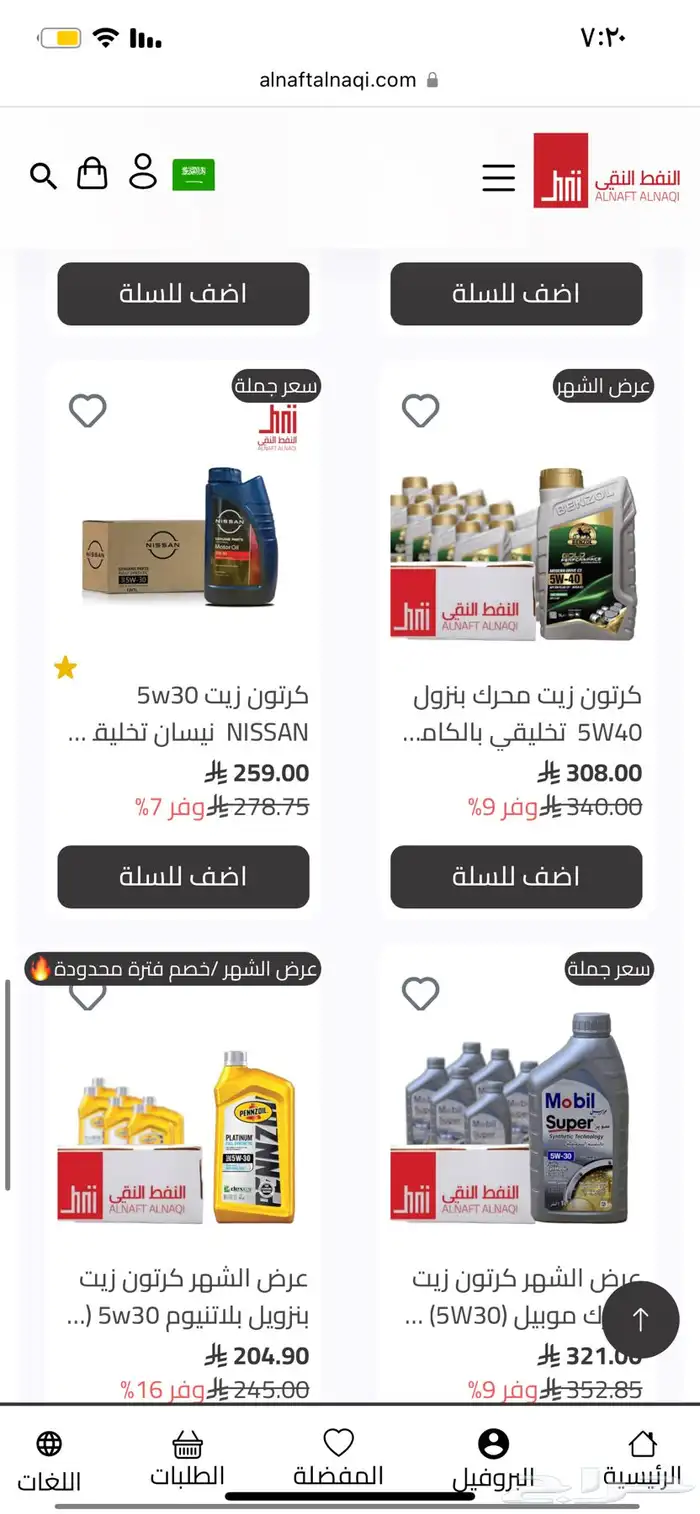Open the اللغات languages tab
Viewport: 700px width, 1514px height.
pos(48,1458)
